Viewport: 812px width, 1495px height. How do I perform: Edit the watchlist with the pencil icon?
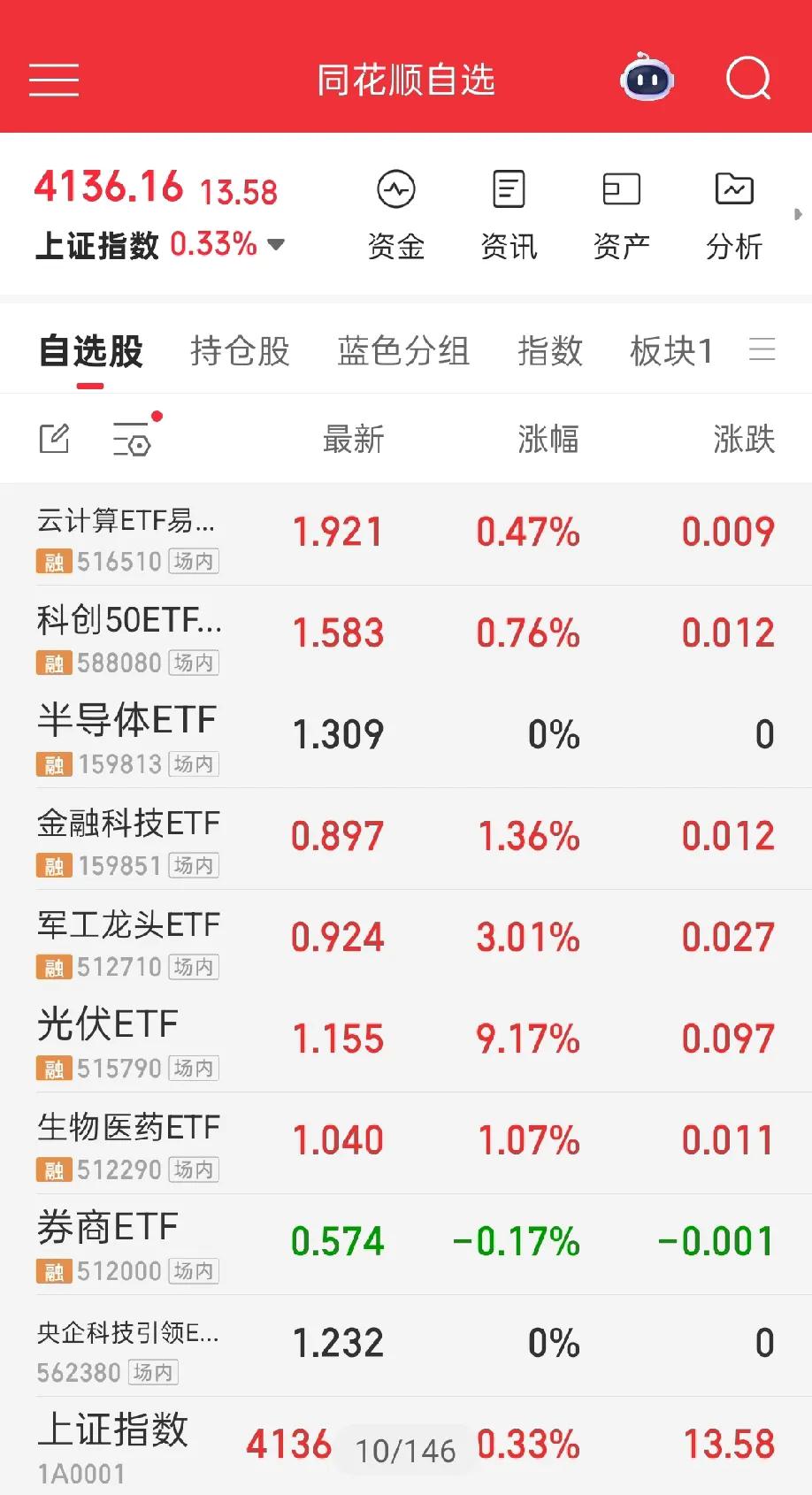pos(54,438)
